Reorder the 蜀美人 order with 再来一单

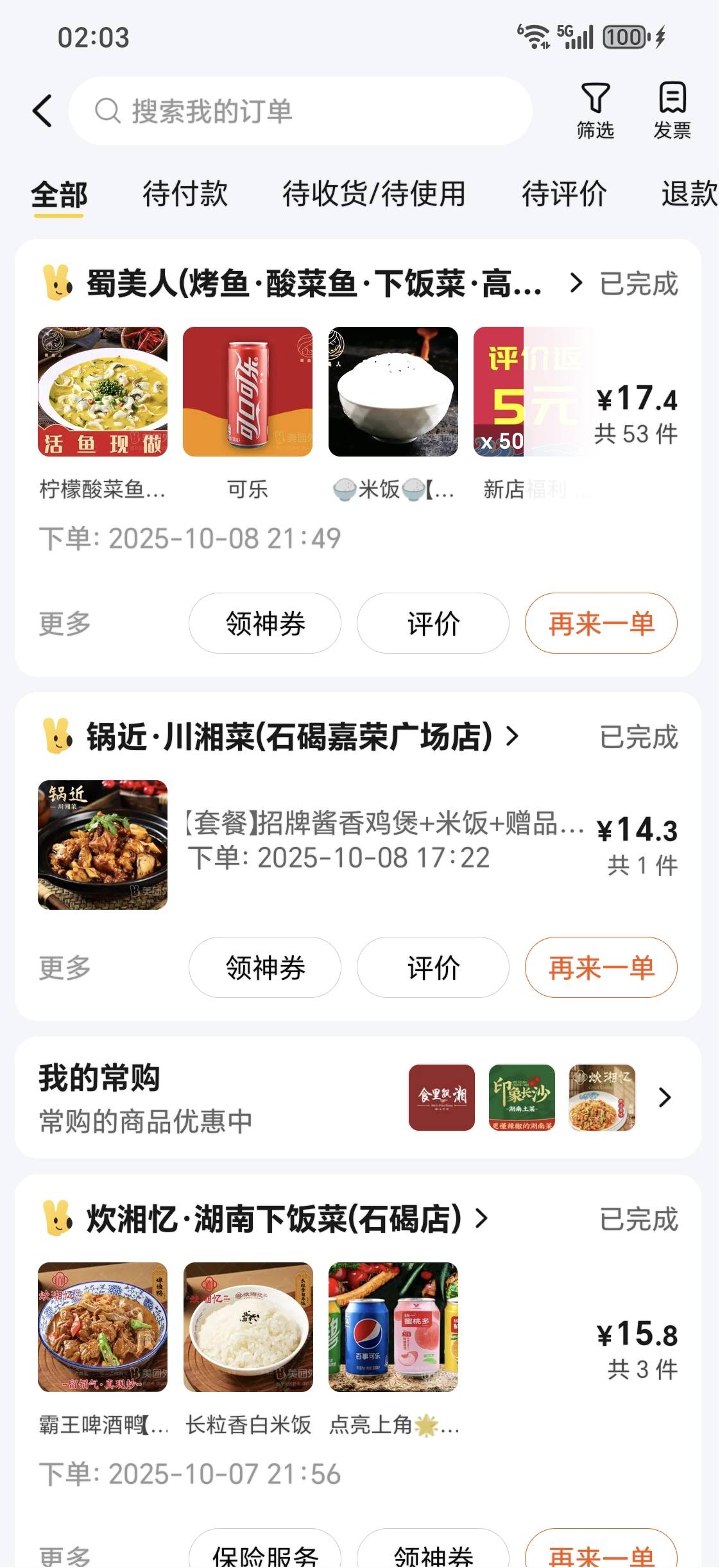[x=601, y=623]
